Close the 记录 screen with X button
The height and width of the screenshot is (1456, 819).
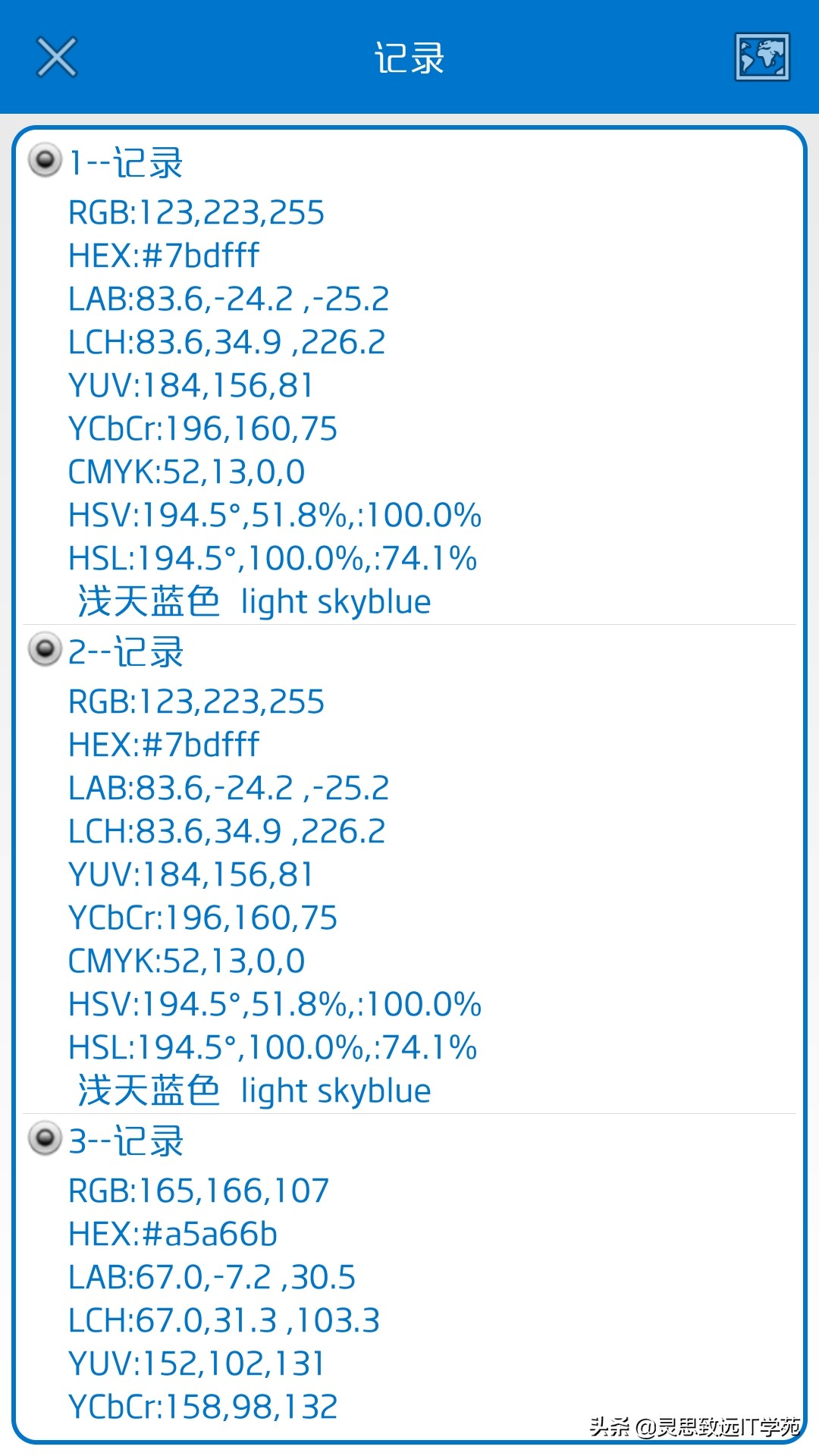(57, 57)
